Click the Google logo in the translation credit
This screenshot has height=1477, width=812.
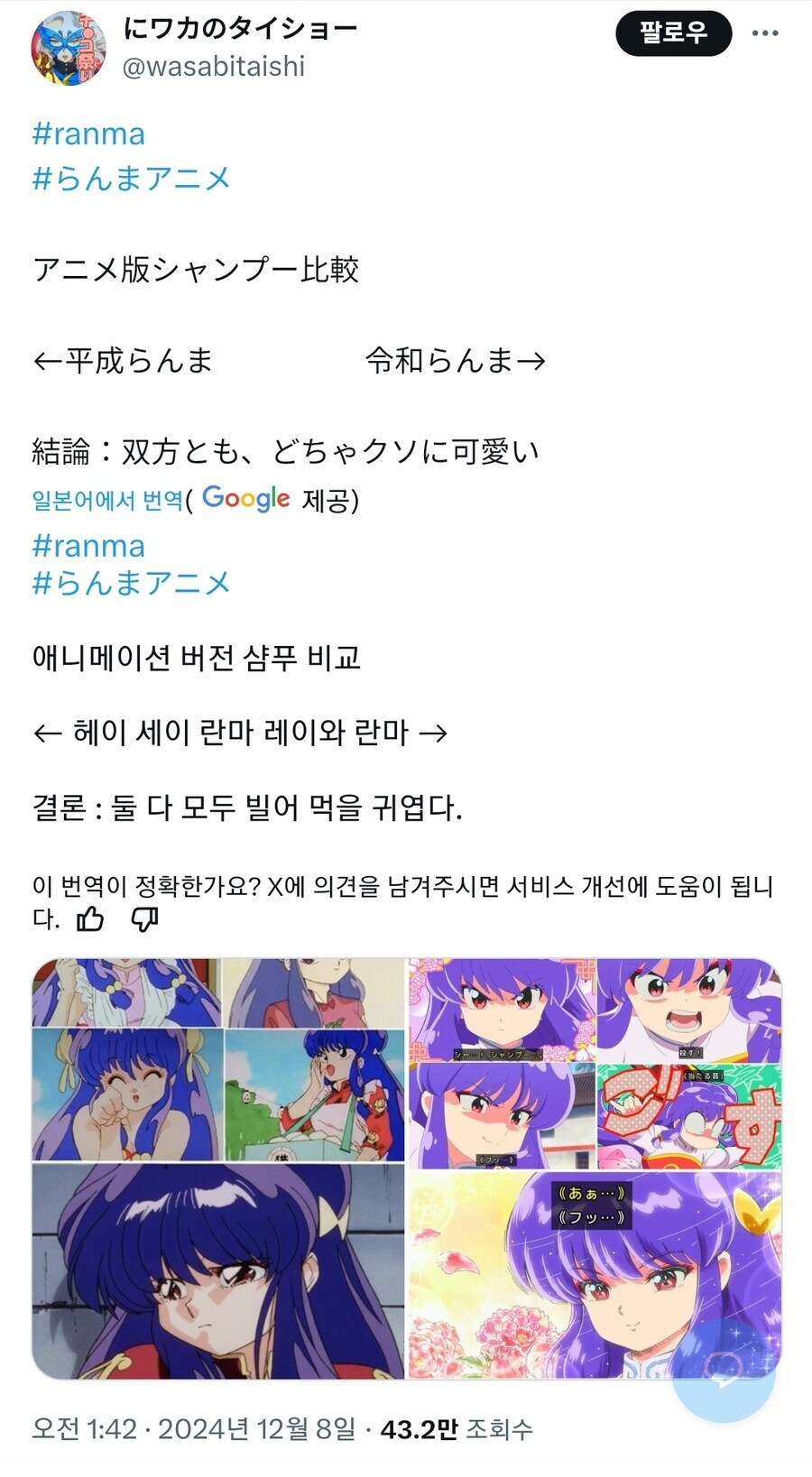tap(245, 499)
